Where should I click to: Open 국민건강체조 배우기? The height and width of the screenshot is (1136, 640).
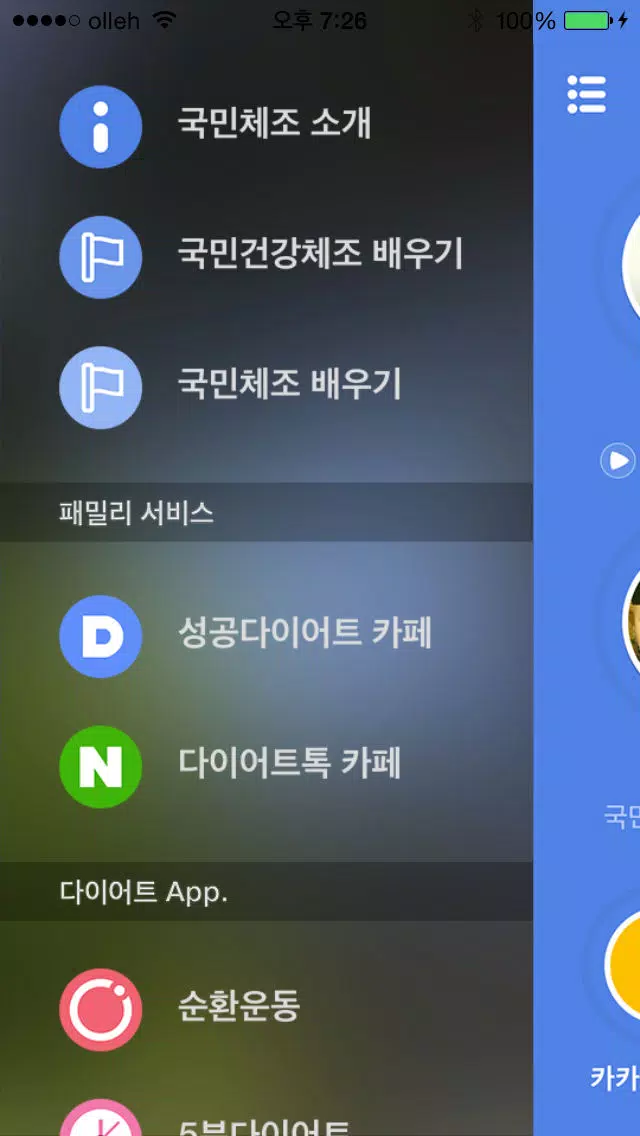pyautogui.click(x=320, y=255)
